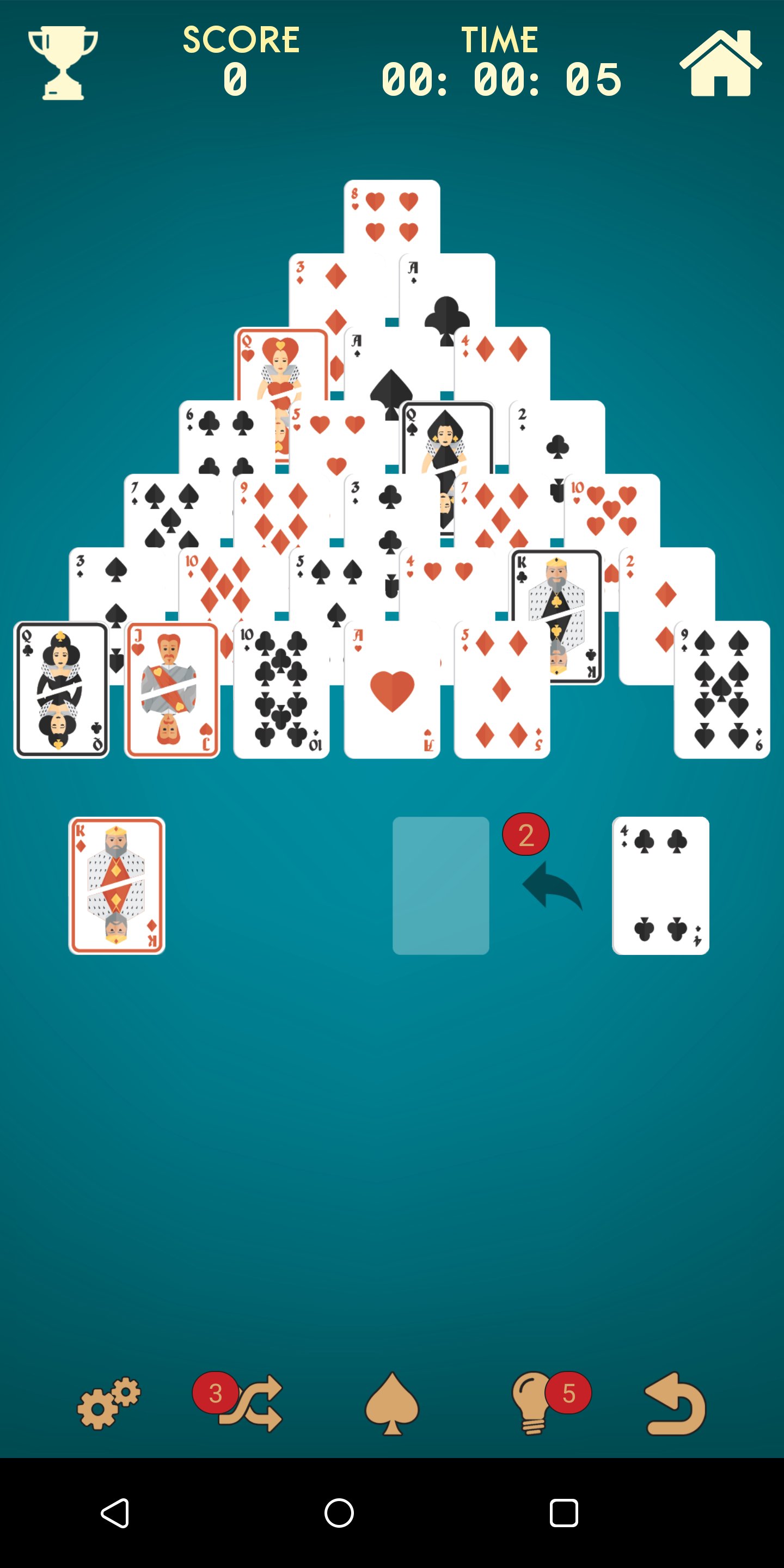Viewport: 784px width, 1568px height.
Task: Select the queen of clubs card
Action: point(62,690)
